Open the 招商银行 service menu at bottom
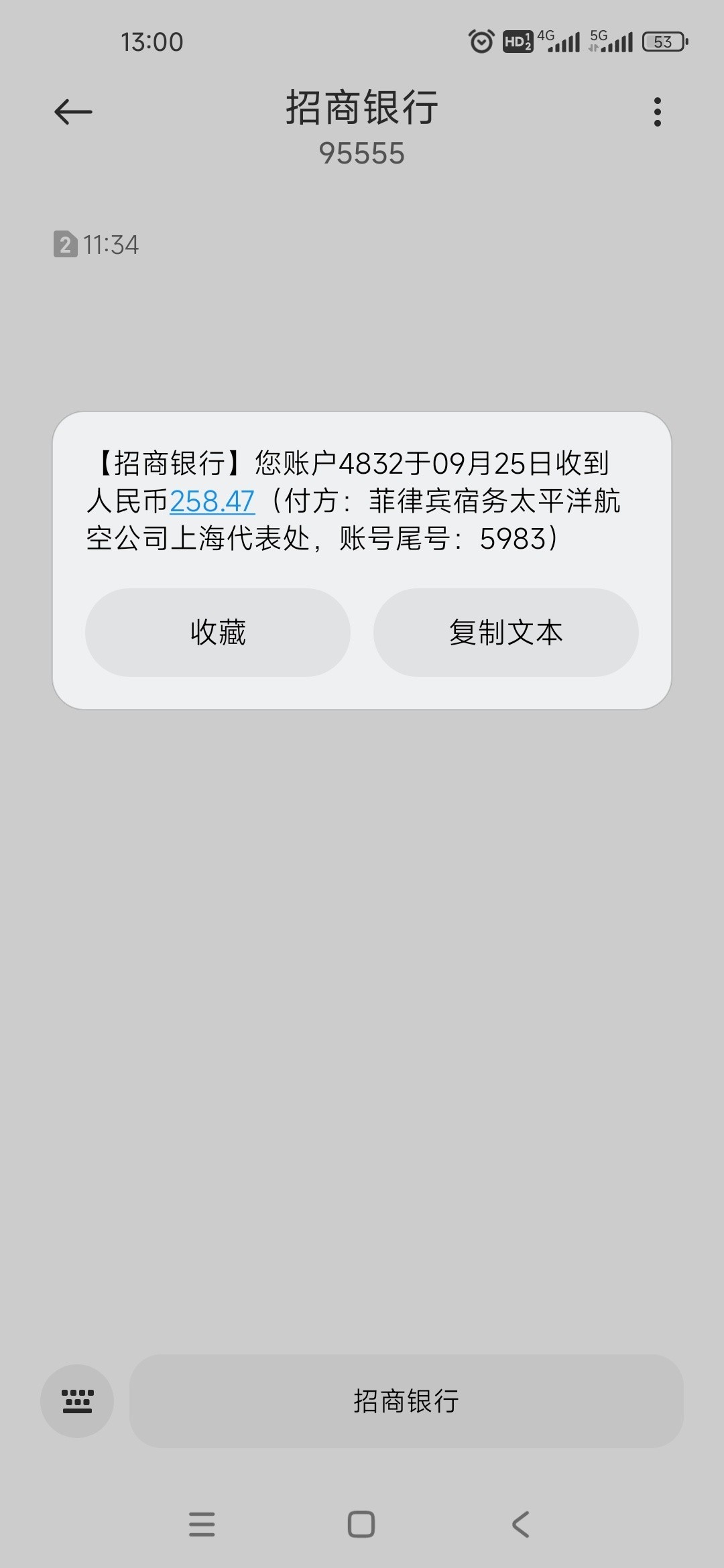Image resolution: width=724 pixels, height=1568 pixels. (x=406, y=1401)
